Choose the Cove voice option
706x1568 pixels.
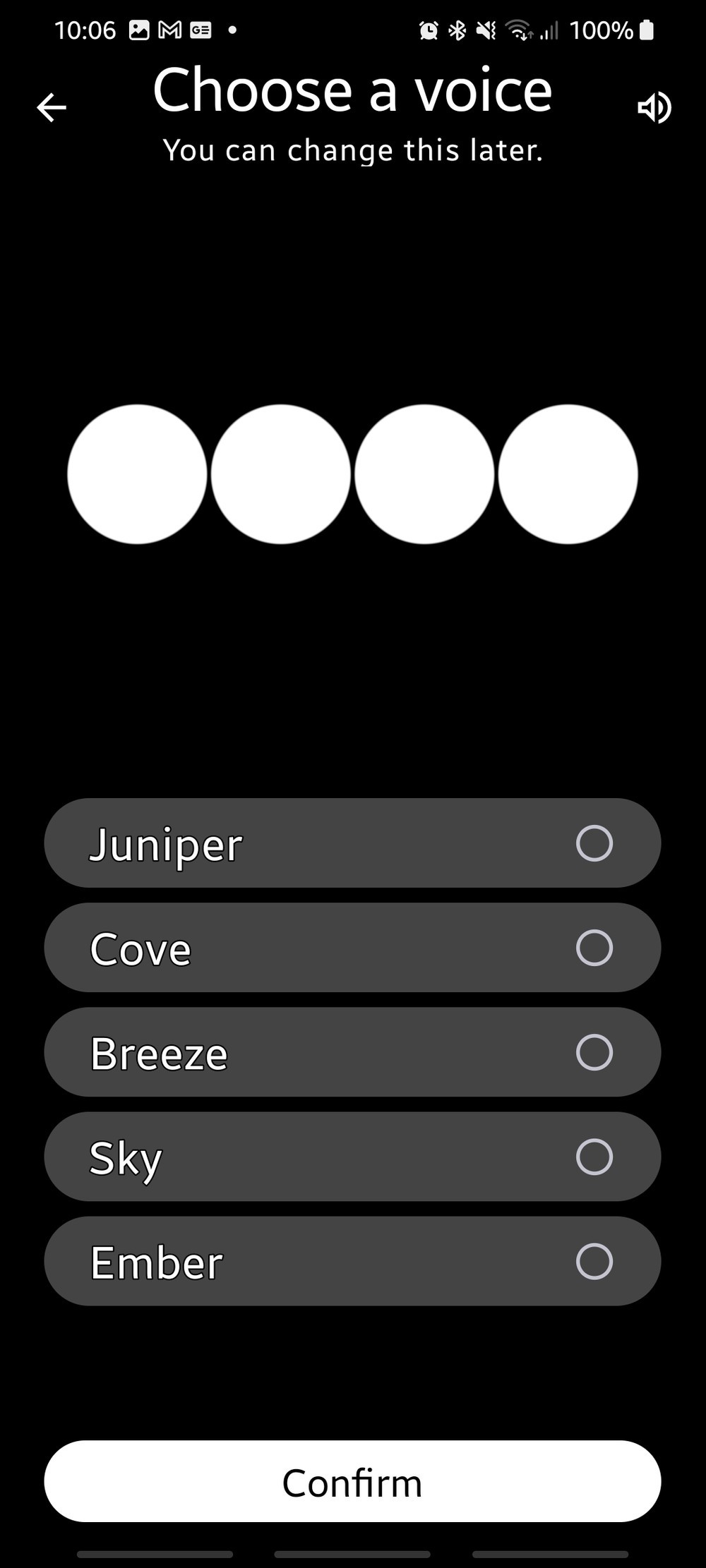[x=352, y=947]
